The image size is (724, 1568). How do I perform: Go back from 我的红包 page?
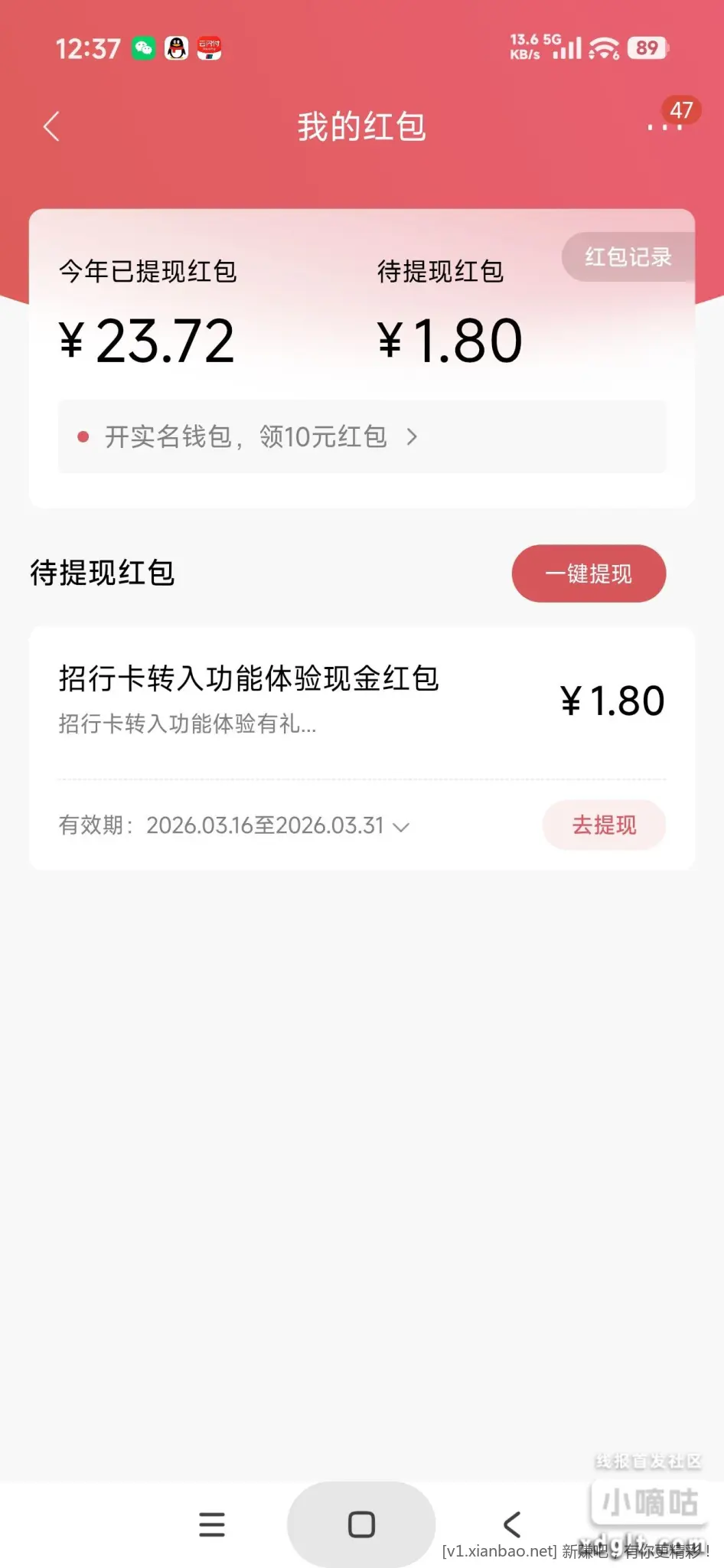coord(51,126)
